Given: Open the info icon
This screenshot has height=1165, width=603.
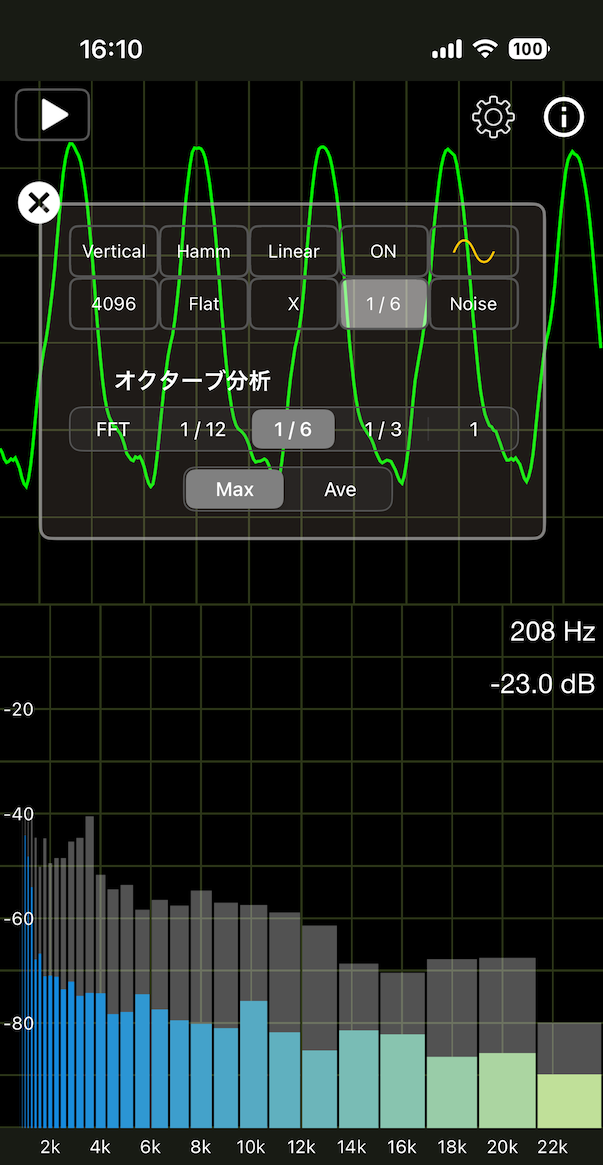Looking at the screenshot, I should pos(564,117).
